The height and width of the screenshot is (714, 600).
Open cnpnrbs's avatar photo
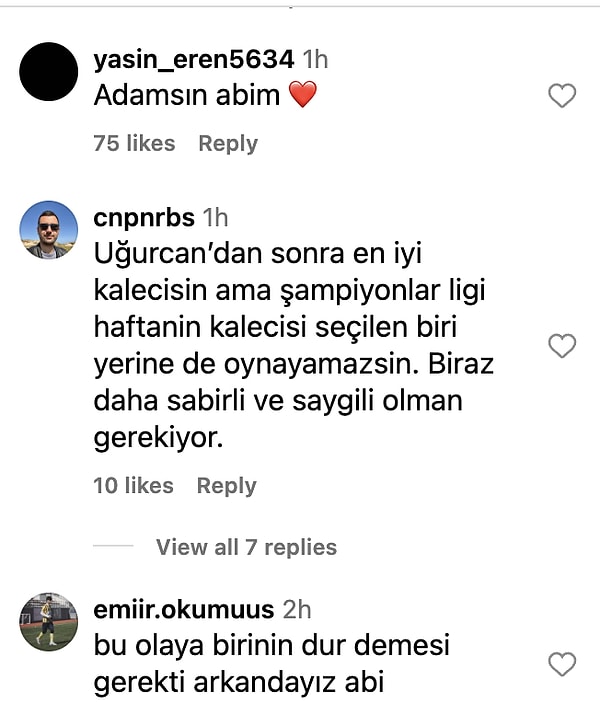point(48,230)
